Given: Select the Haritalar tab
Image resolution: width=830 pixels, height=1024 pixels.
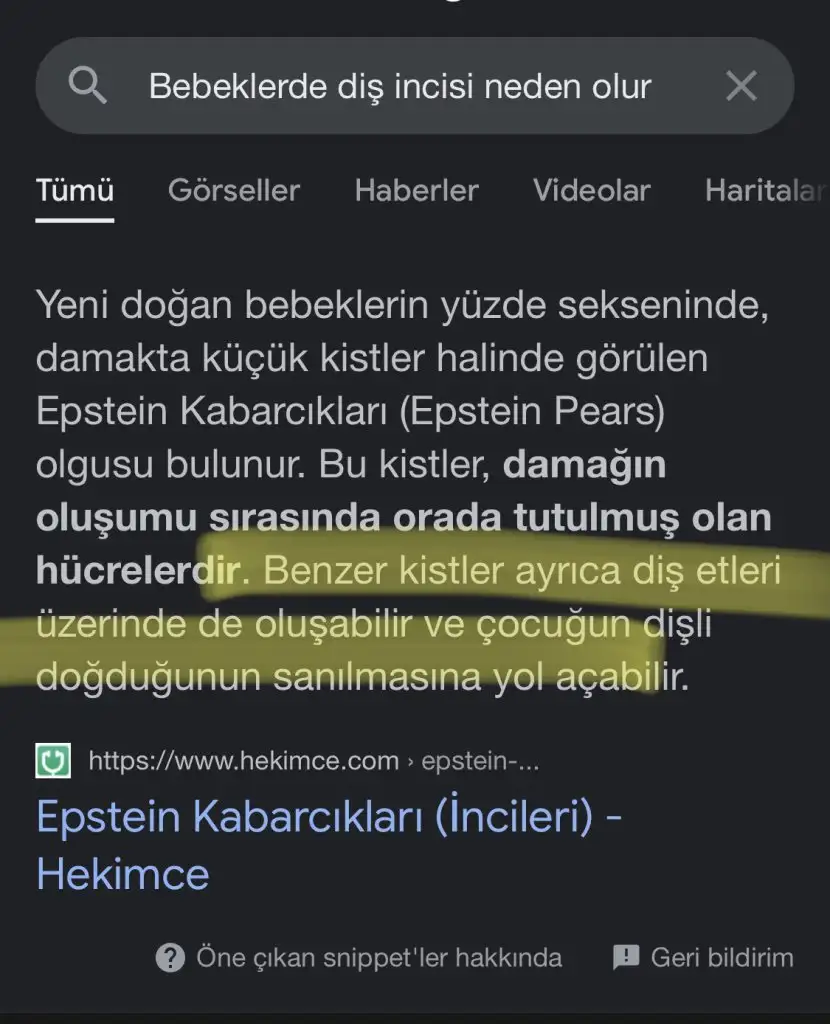Looking at the screenshot, I should coord(765,190).
